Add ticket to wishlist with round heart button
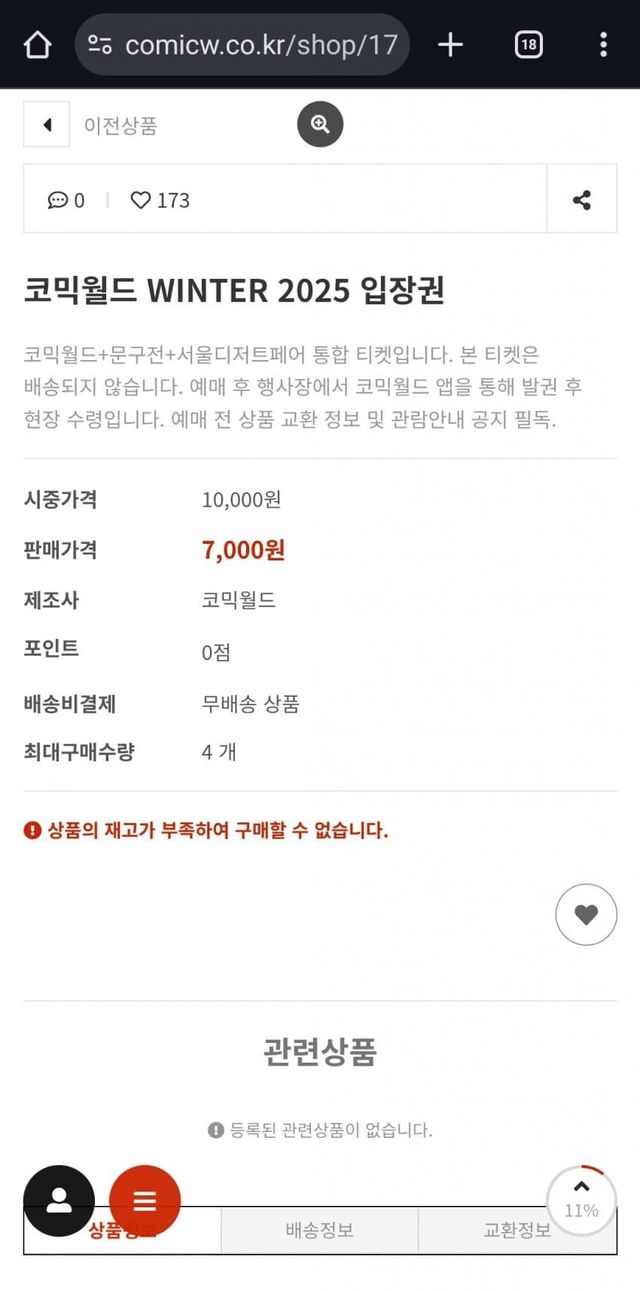This screenshot has height=1291, width=640. [x=586, y=914]
